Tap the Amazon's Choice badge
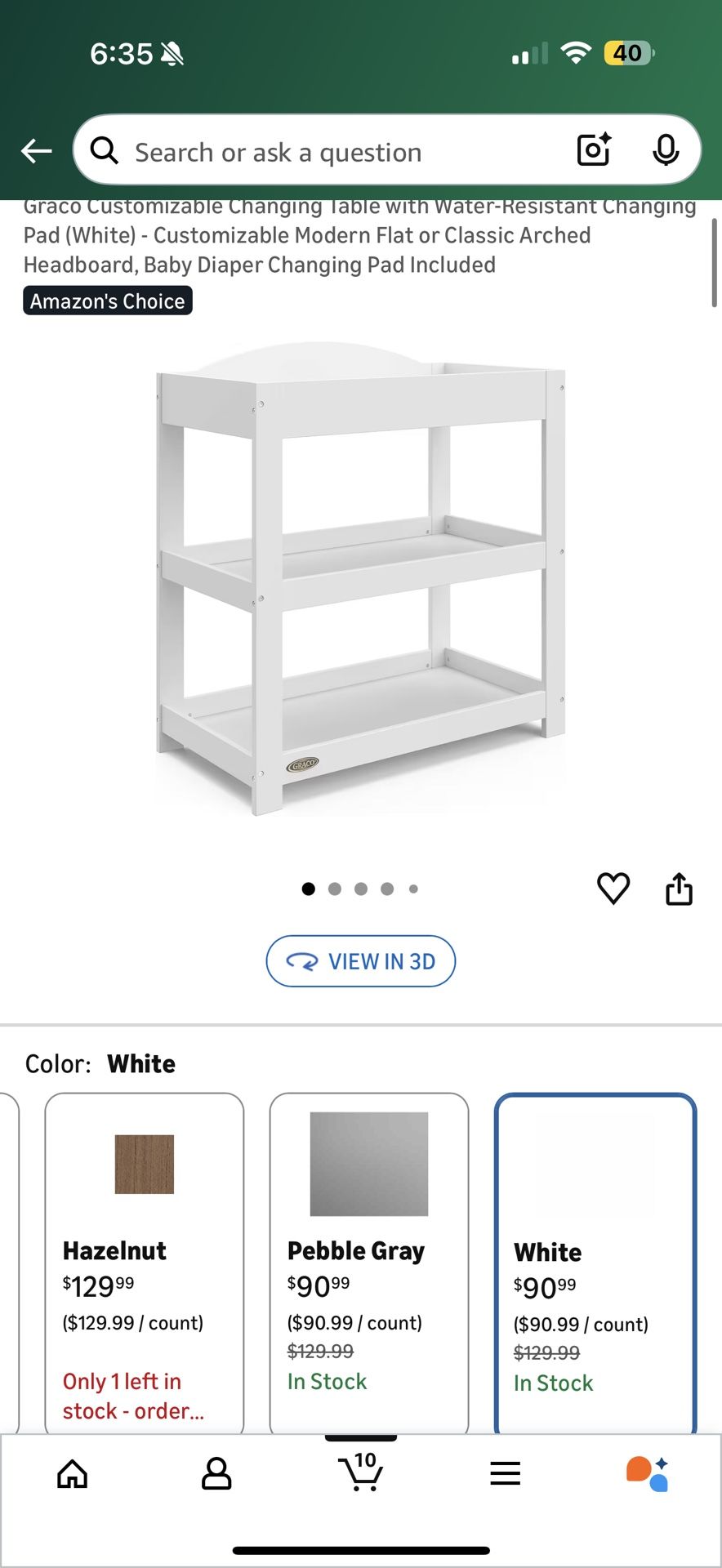 [x=106, y=301]
